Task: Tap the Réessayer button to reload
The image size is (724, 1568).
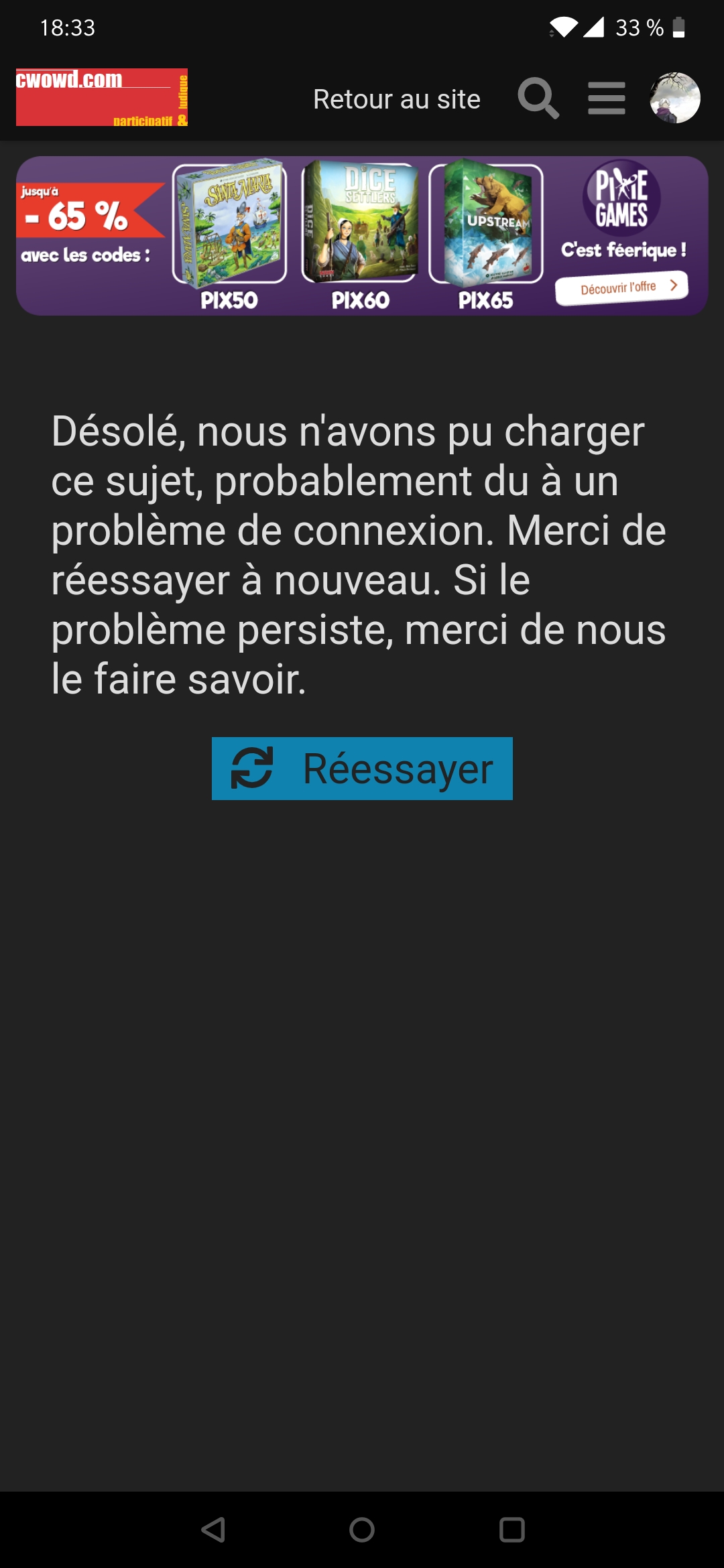Action: [x=362, y=768]
